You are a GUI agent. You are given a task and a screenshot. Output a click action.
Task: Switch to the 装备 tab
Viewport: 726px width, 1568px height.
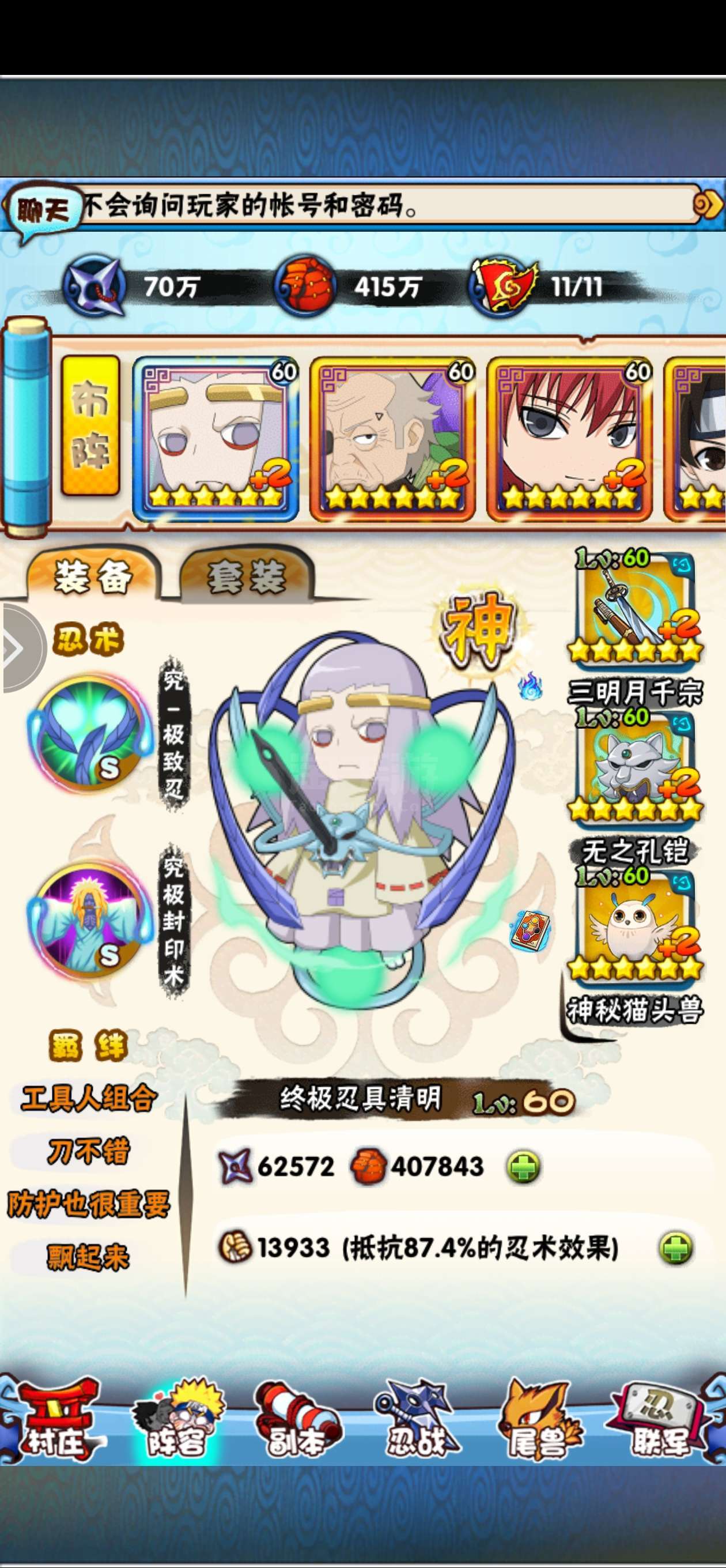93,576
